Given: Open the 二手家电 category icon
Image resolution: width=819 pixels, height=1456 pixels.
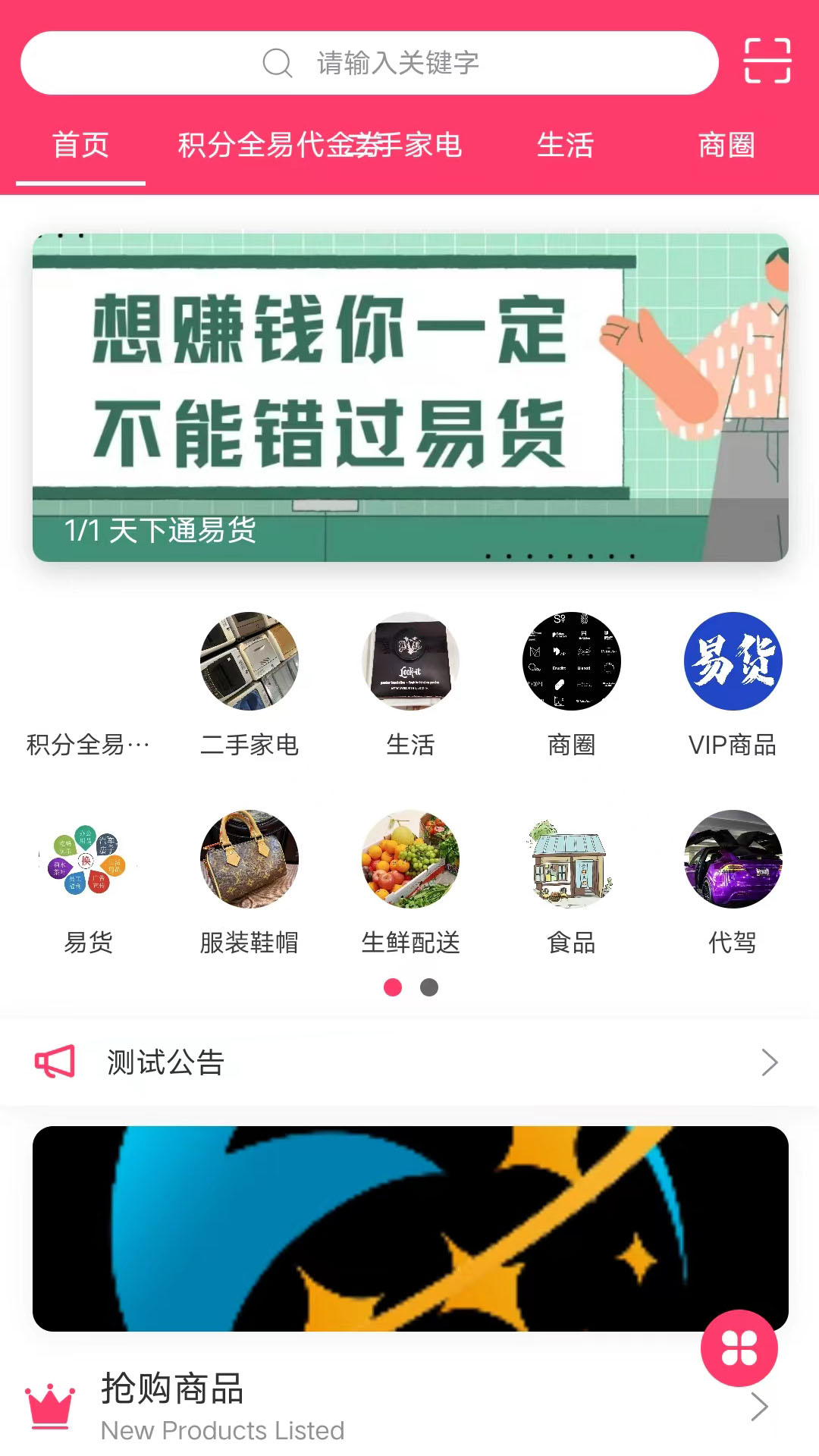Looking at the screenshot, I should click(x=250, y=662).
